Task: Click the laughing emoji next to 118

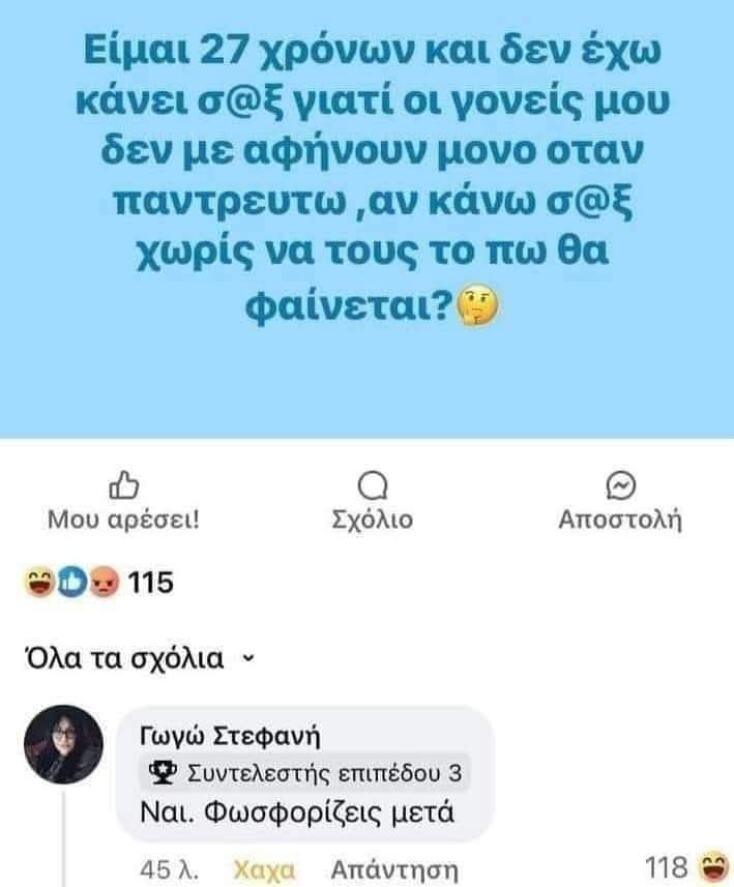Action: [x=713, y=869]
